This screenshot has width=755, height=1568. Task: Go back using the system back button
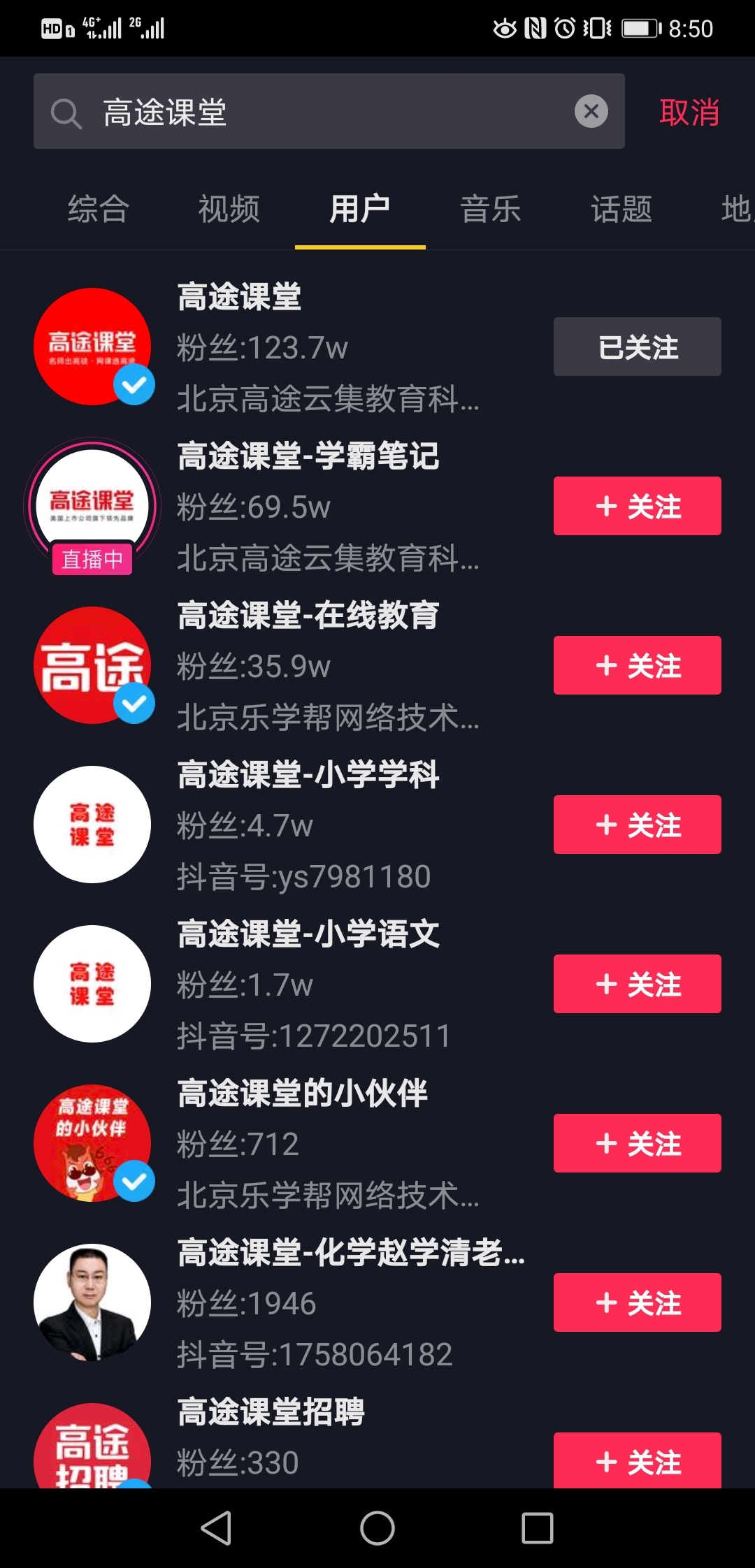(216, 1527)
